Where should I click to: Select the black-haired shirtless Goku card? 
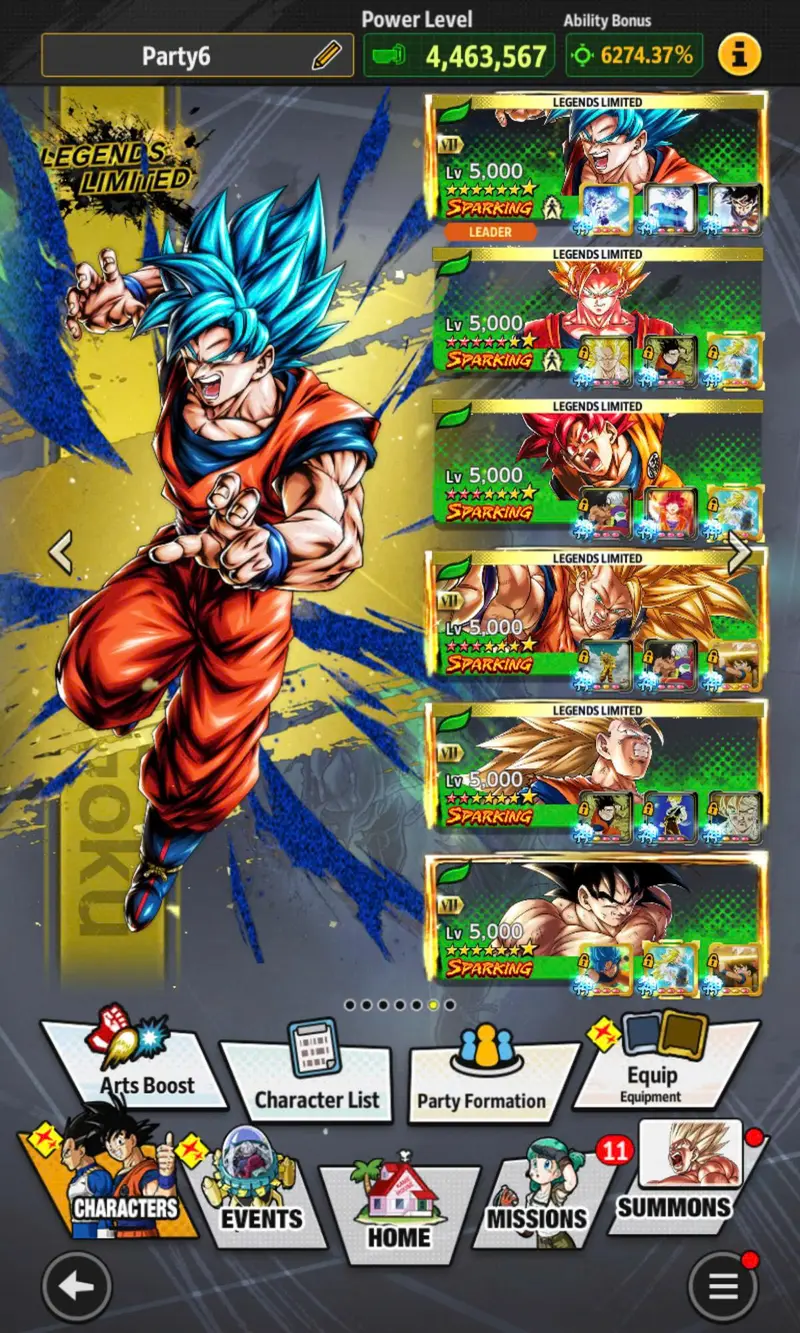coord(598,920)
